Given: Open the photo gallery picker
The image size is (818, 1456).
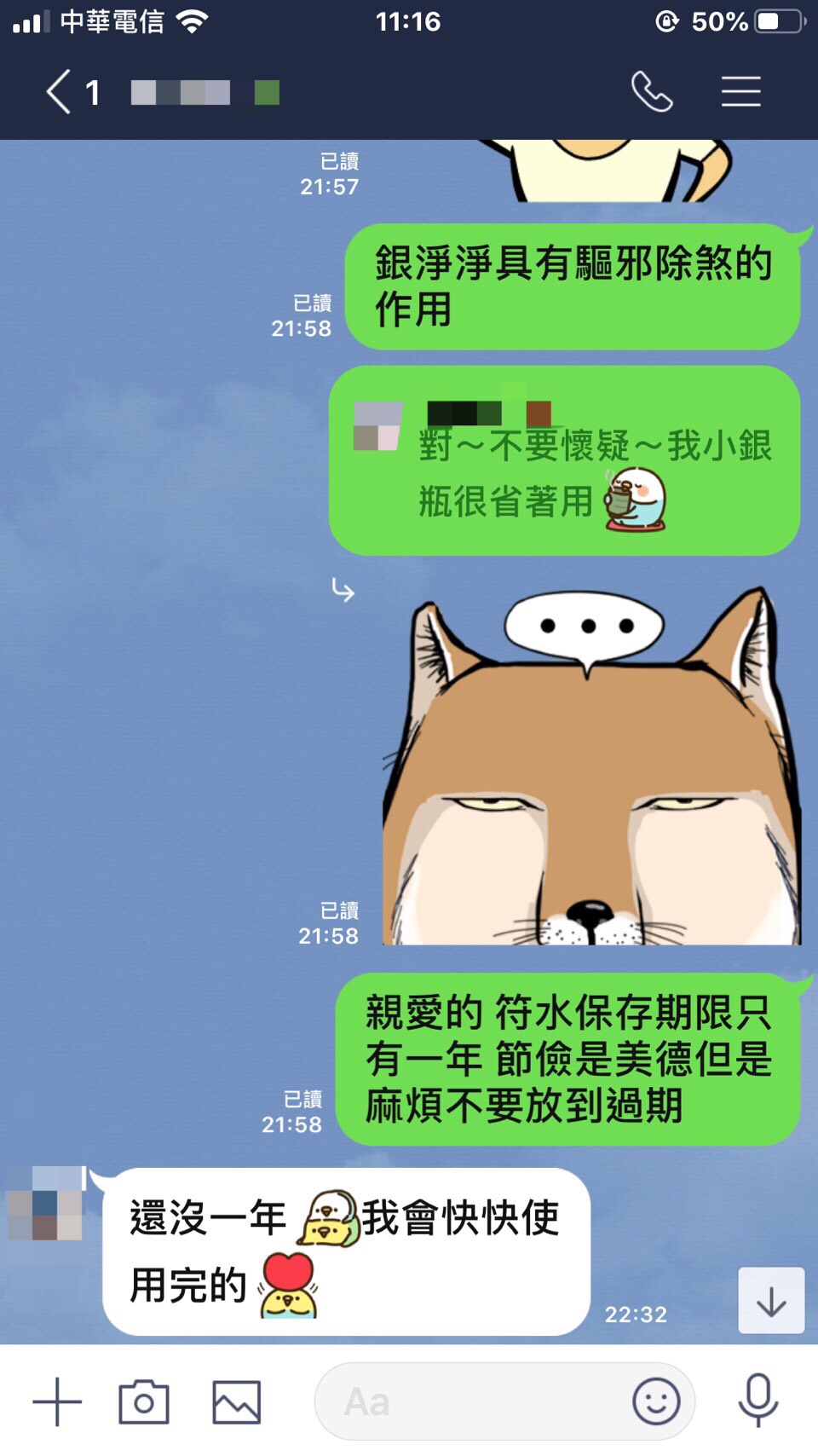Looking at the screenshot, I should [236, 1401].
